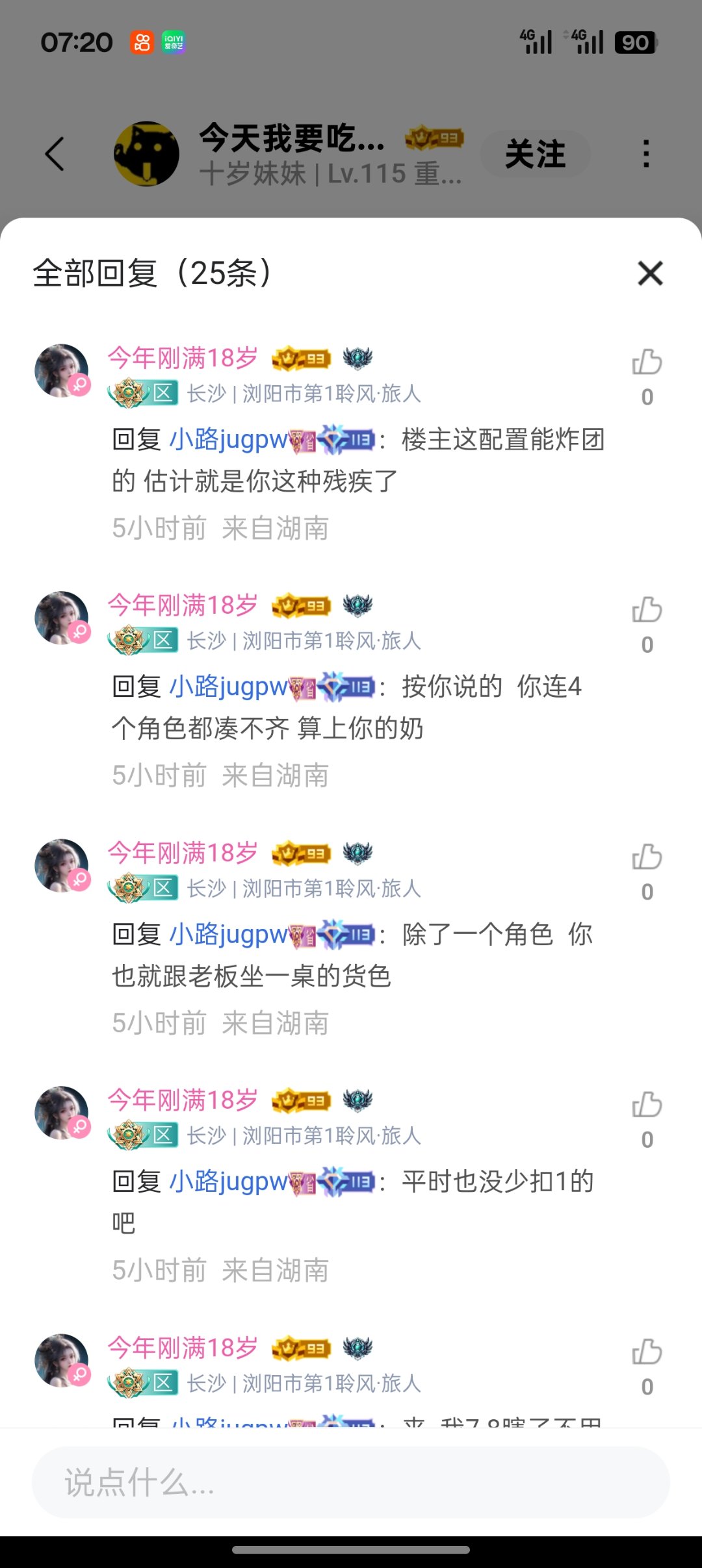
Task: View commenter avatar on the 除了一个角色 reply
Action: point(62,866)
